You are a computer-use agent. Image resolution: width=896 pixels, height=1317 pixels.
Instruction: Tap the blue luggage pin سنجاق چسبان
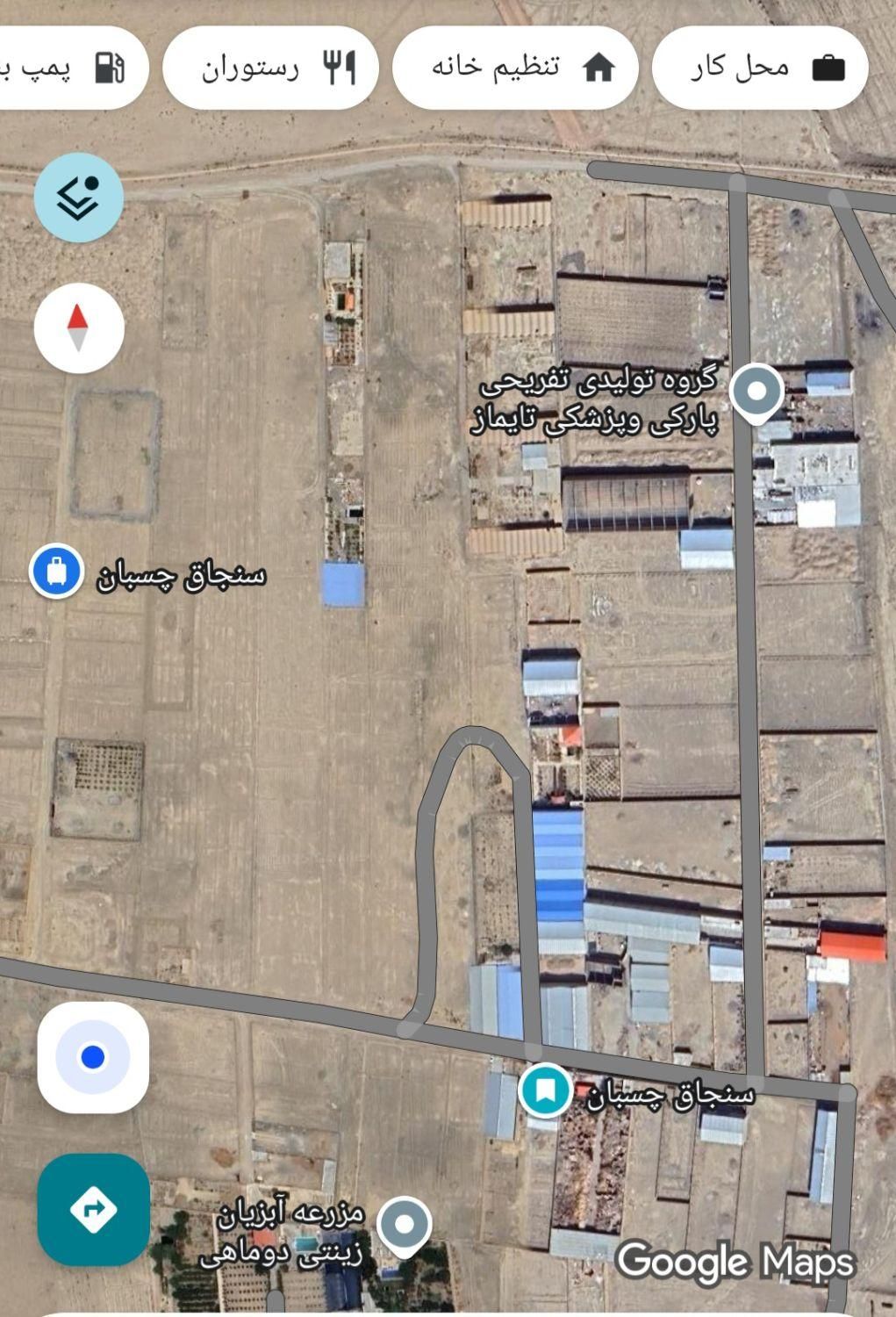point(56,571)
